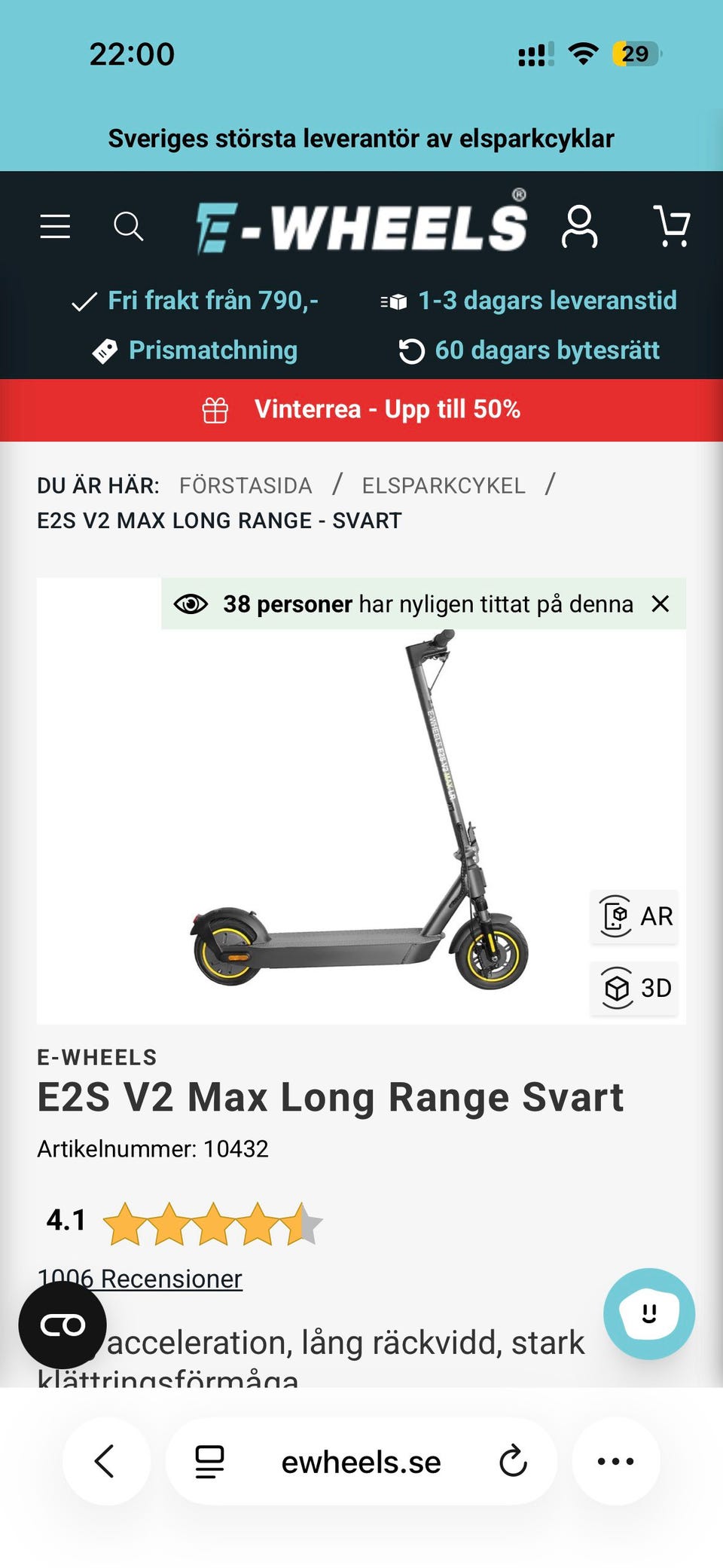The width and height of the screenshot is (723, 1568).
Task: Open the user account page
Action: click(x=579, y=227)
